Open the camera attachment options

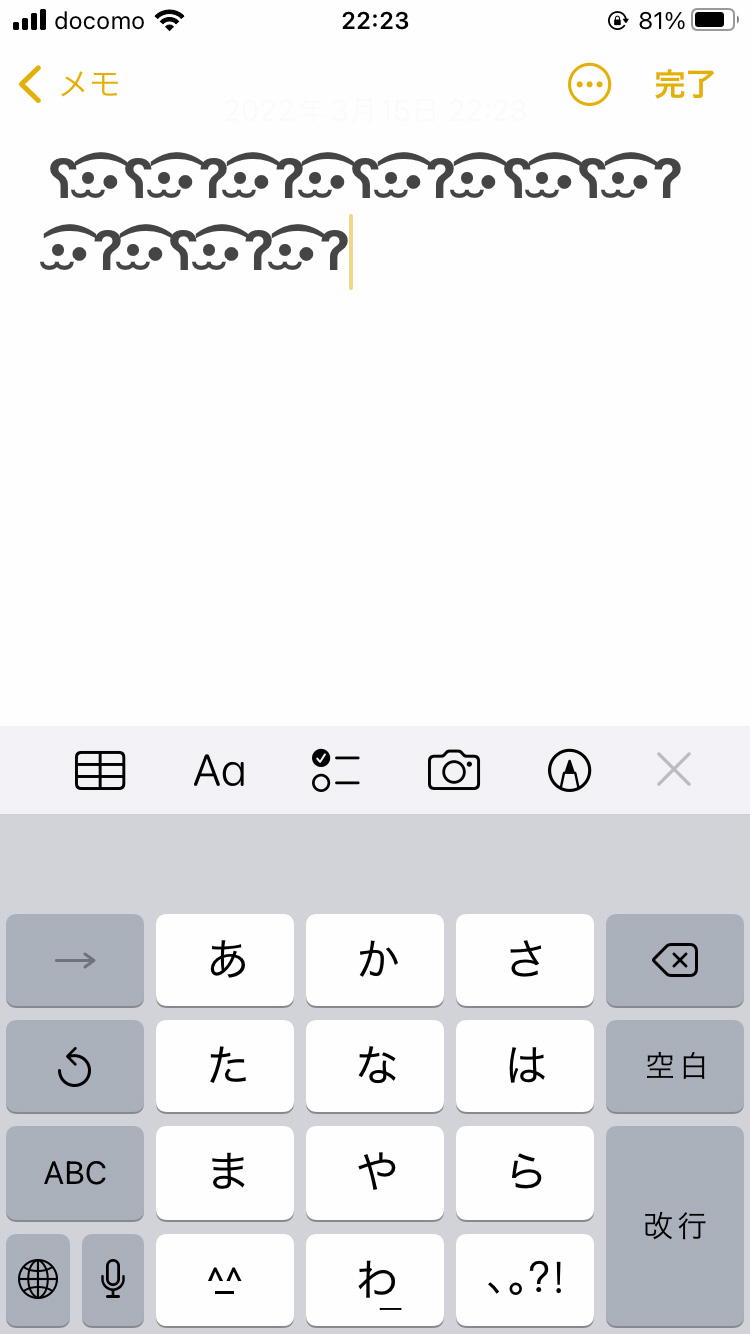pyautogui.click(x=454, y=770)
